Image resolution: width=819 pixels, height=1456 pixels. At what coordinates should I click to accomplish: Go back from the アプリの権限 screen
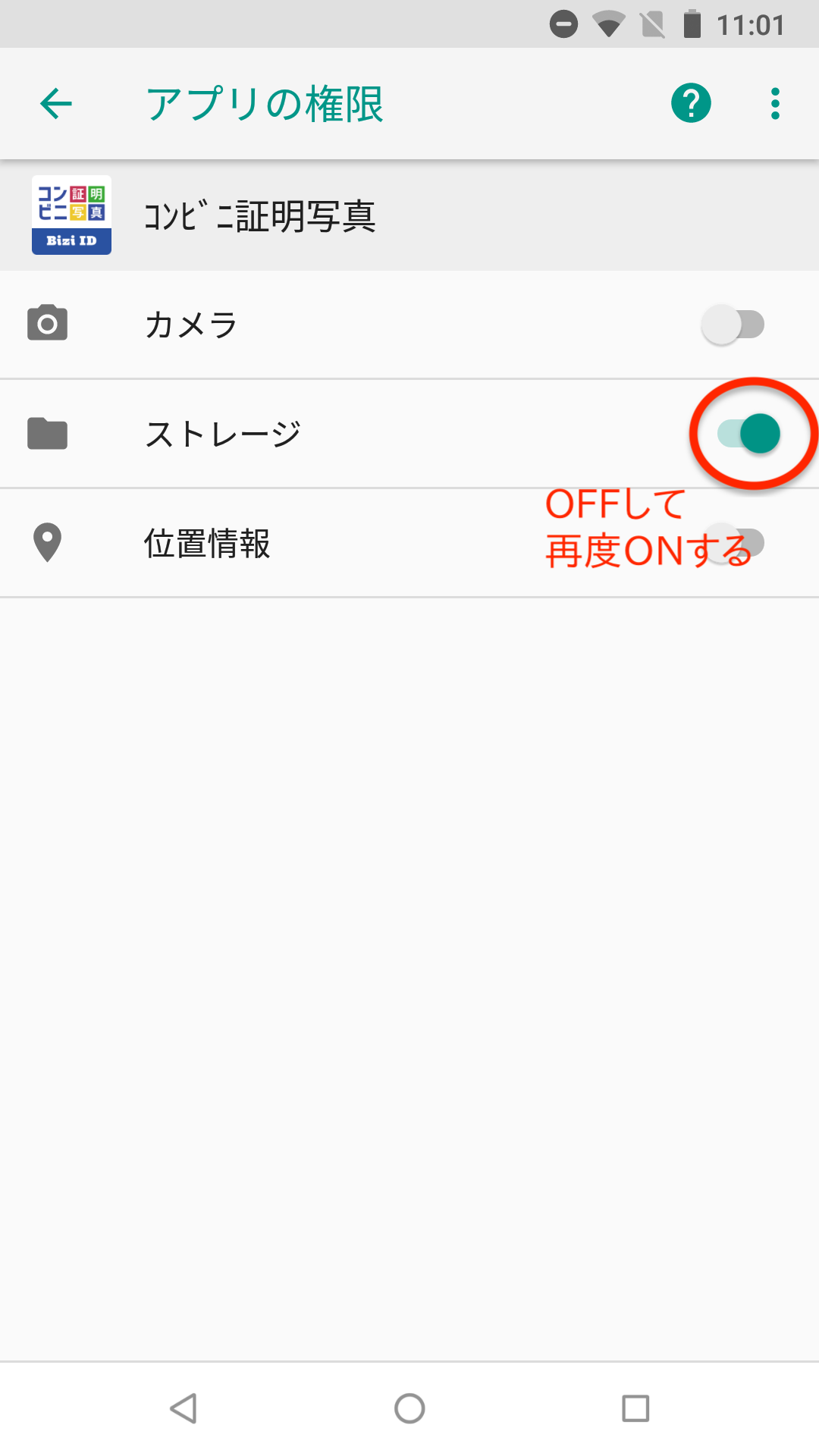click(x=56, y=104)
